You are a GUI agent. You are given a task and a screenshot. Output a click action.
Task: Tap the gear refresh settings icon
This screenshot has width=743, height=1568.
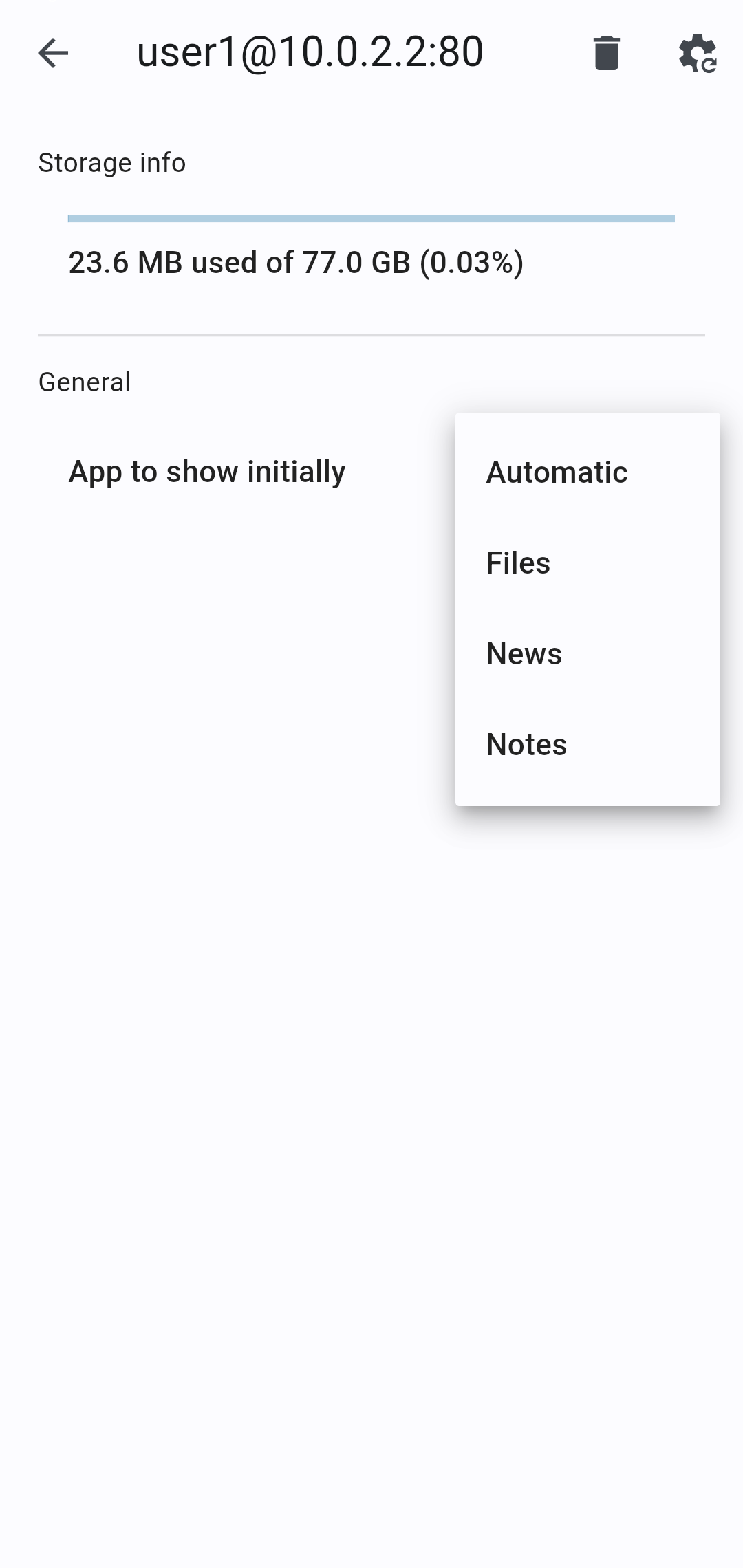coord(698,53)
